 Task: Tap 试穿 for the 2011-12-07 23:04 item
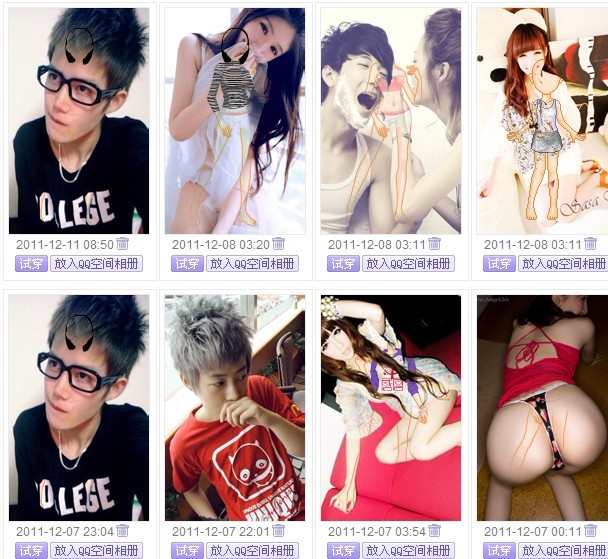(31, 551)
